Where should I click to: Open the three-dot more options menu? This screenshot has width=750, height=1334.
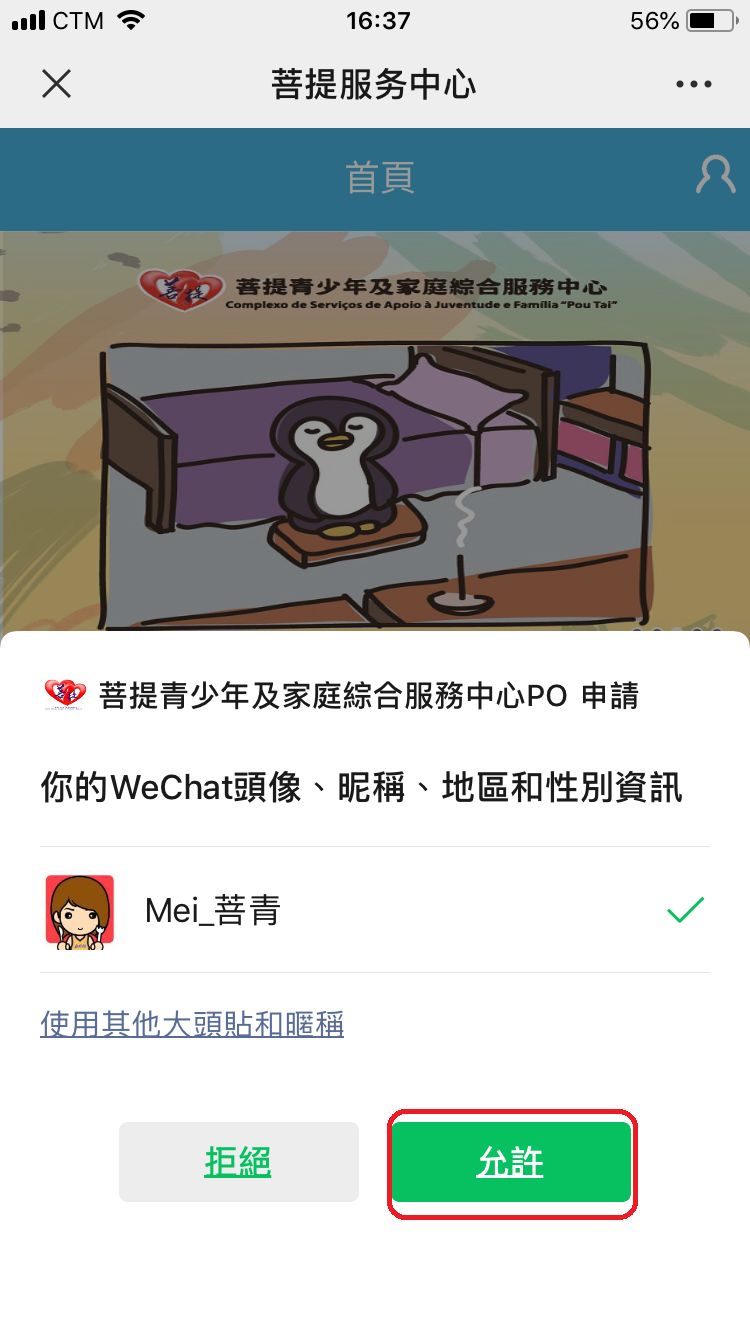693,85
